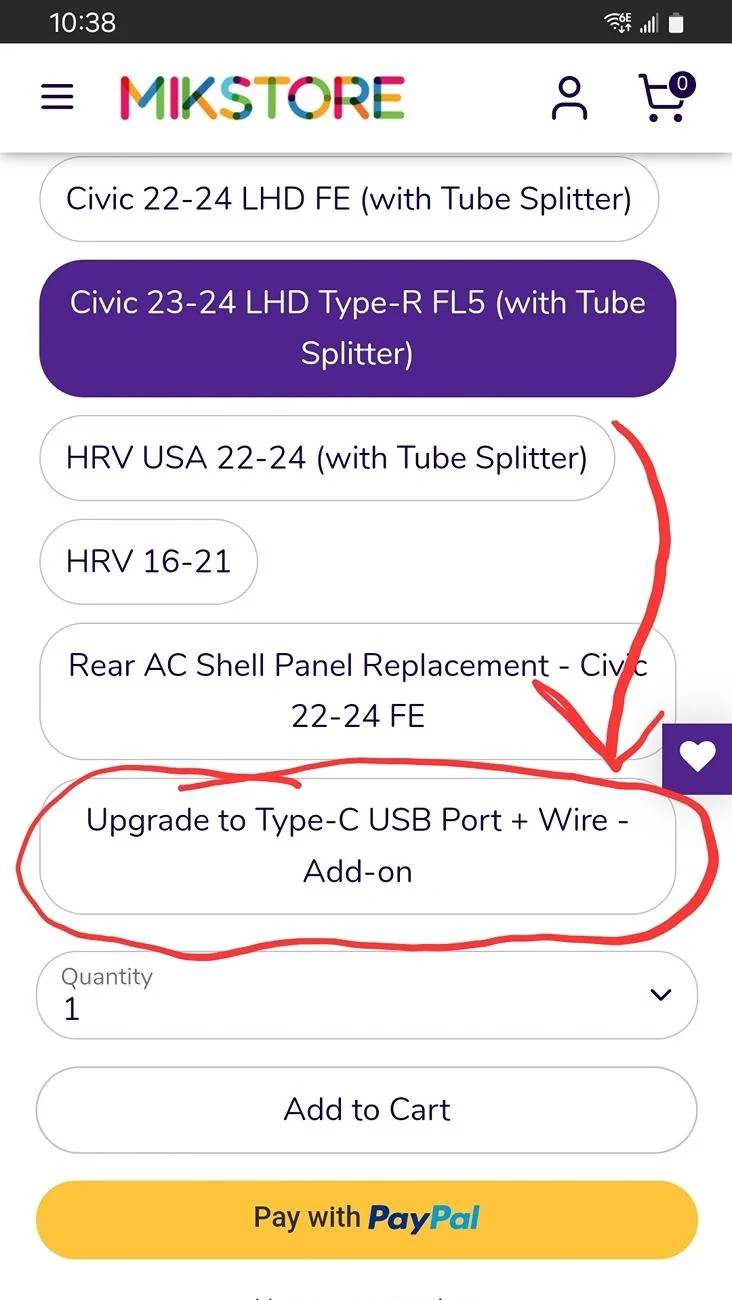Viewport: 732px width, 1300px height.
Task: Select Civic 23-24 LHD Type-R FL5 option
Action: point(357,328)
